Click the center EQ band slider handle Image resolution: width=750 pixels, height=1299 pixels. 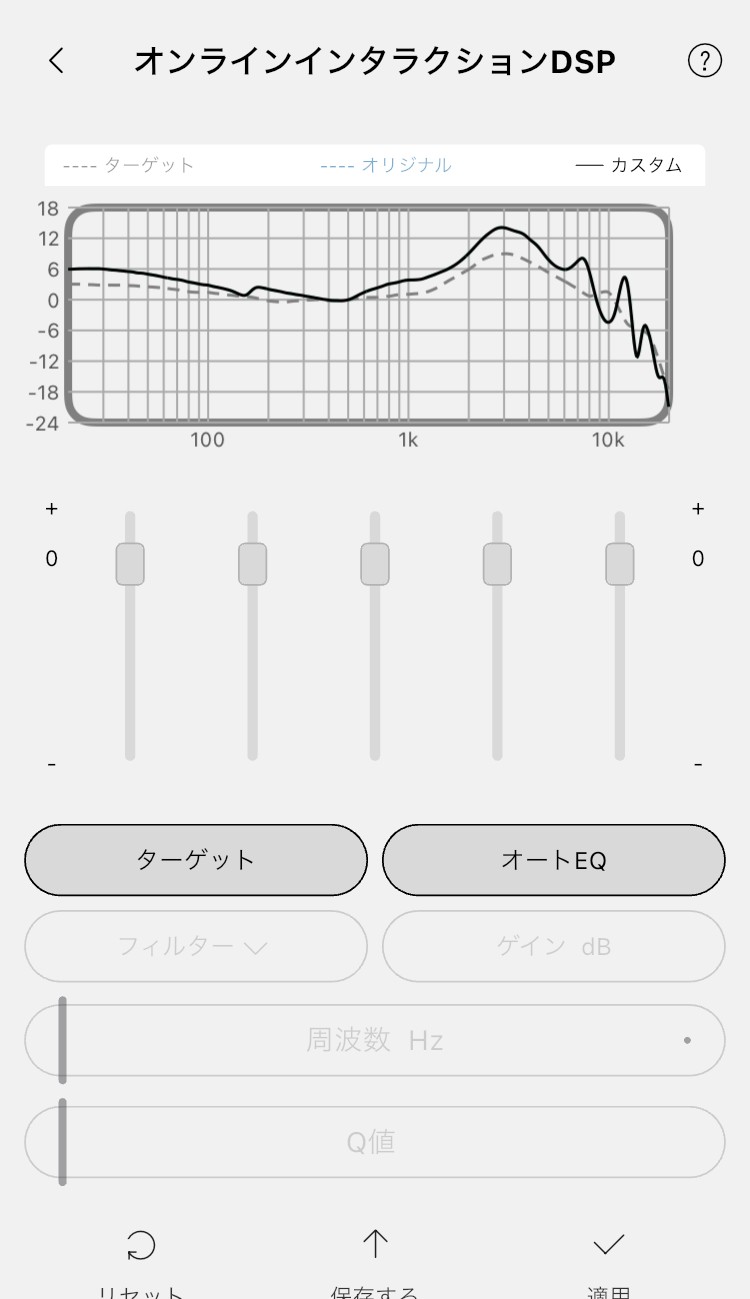(374, 562)
